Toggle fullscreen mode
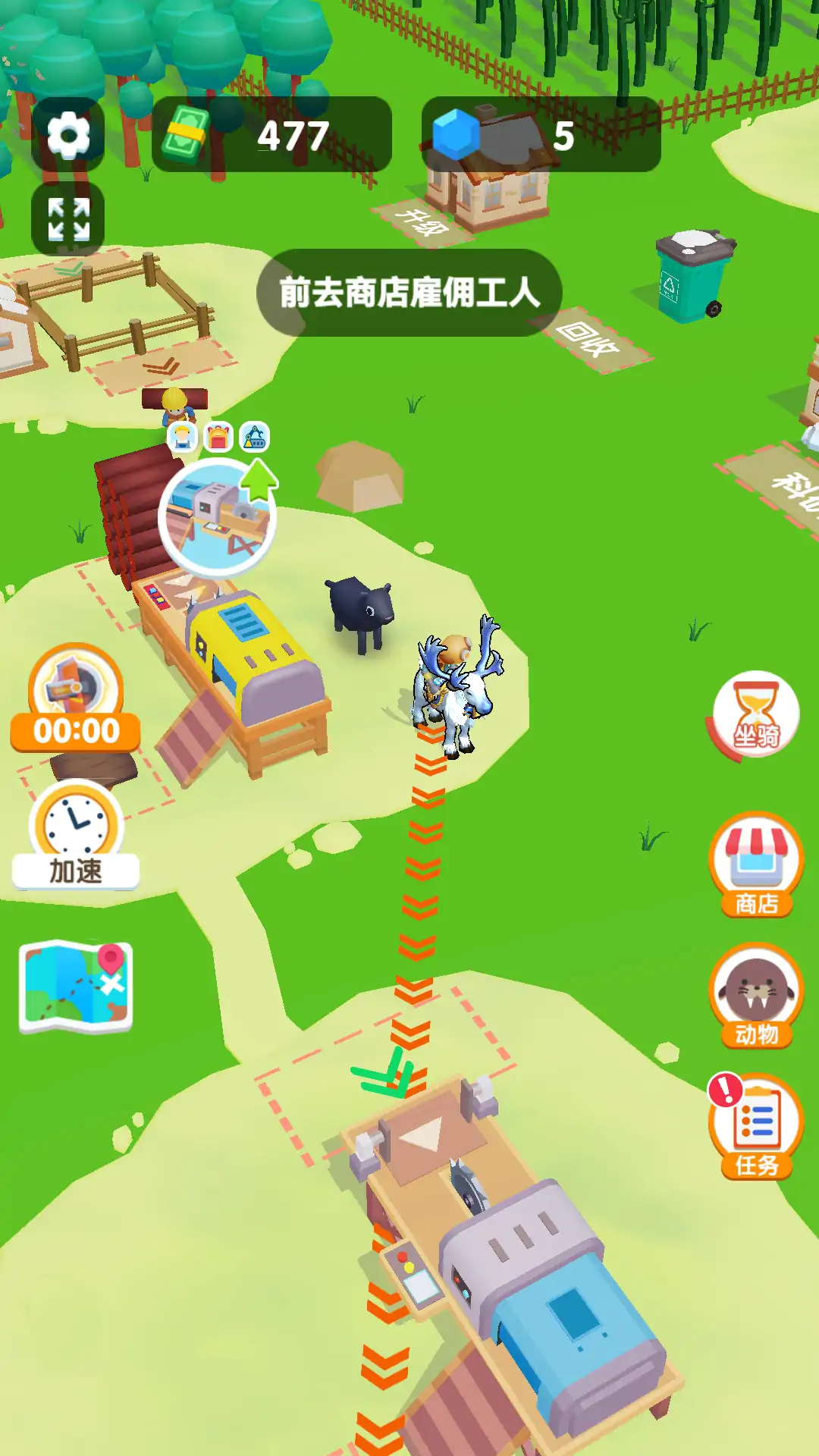Viewport: 819px width, 1456px height. tap(68, 219)
